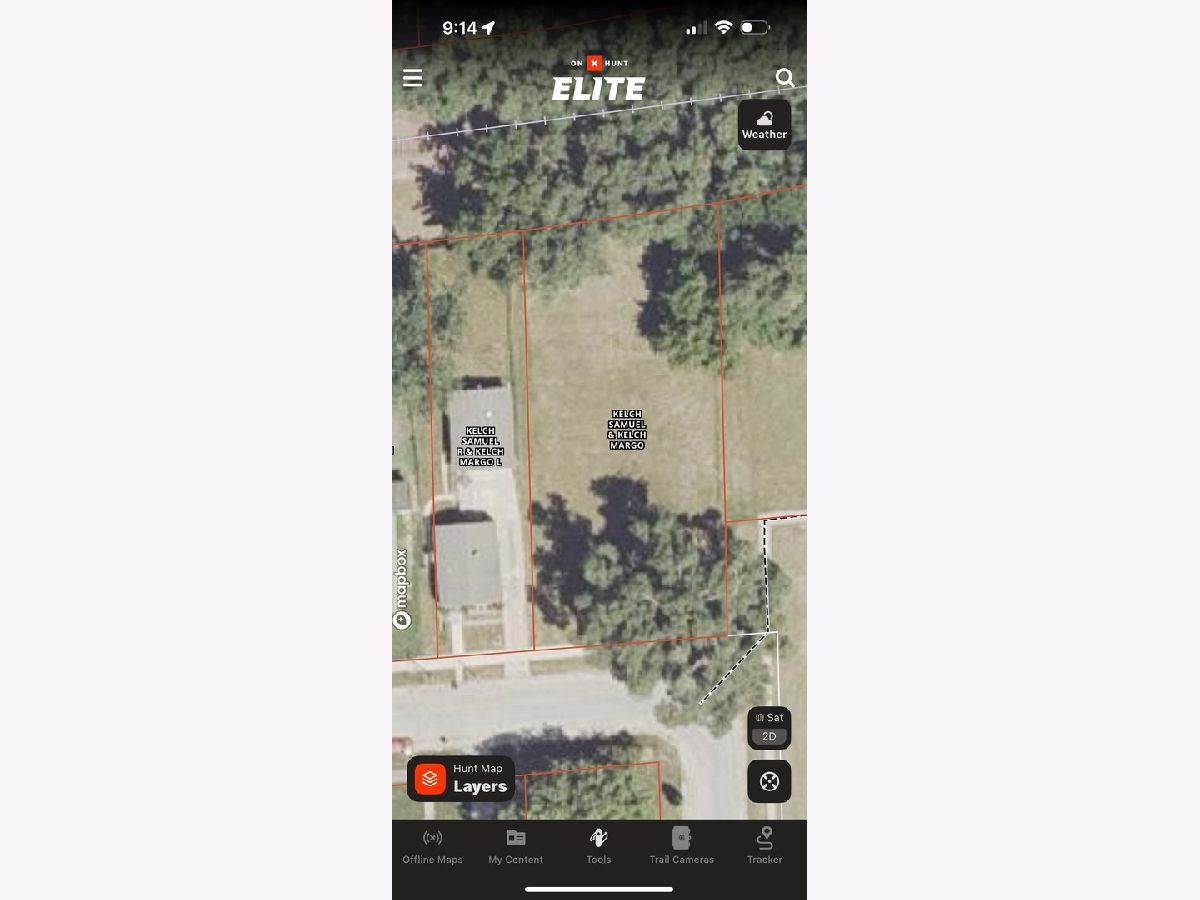Center map on my location
The height and width of the screenshot is (900, 1200).
point(769,781)
